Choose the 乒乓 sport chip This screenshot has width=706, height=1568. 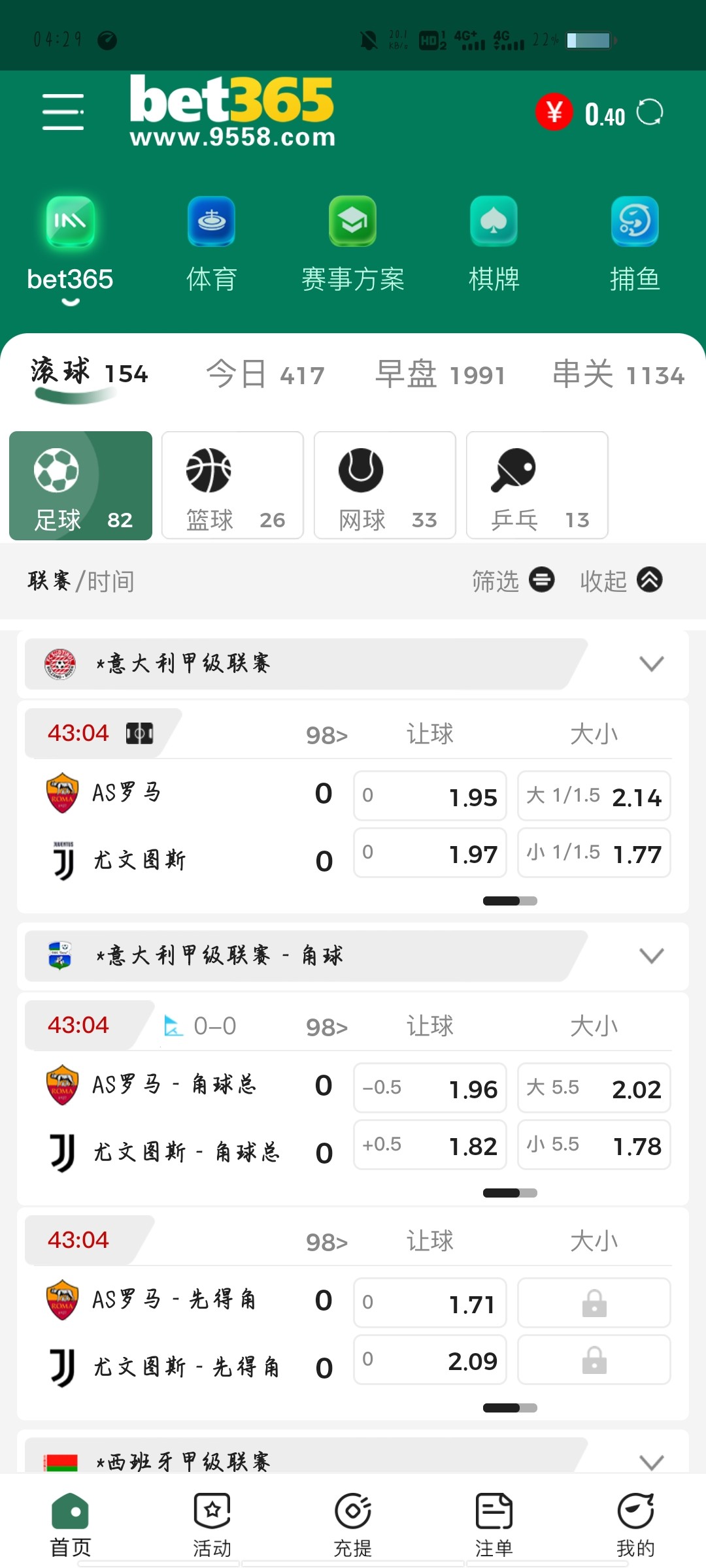537,485
